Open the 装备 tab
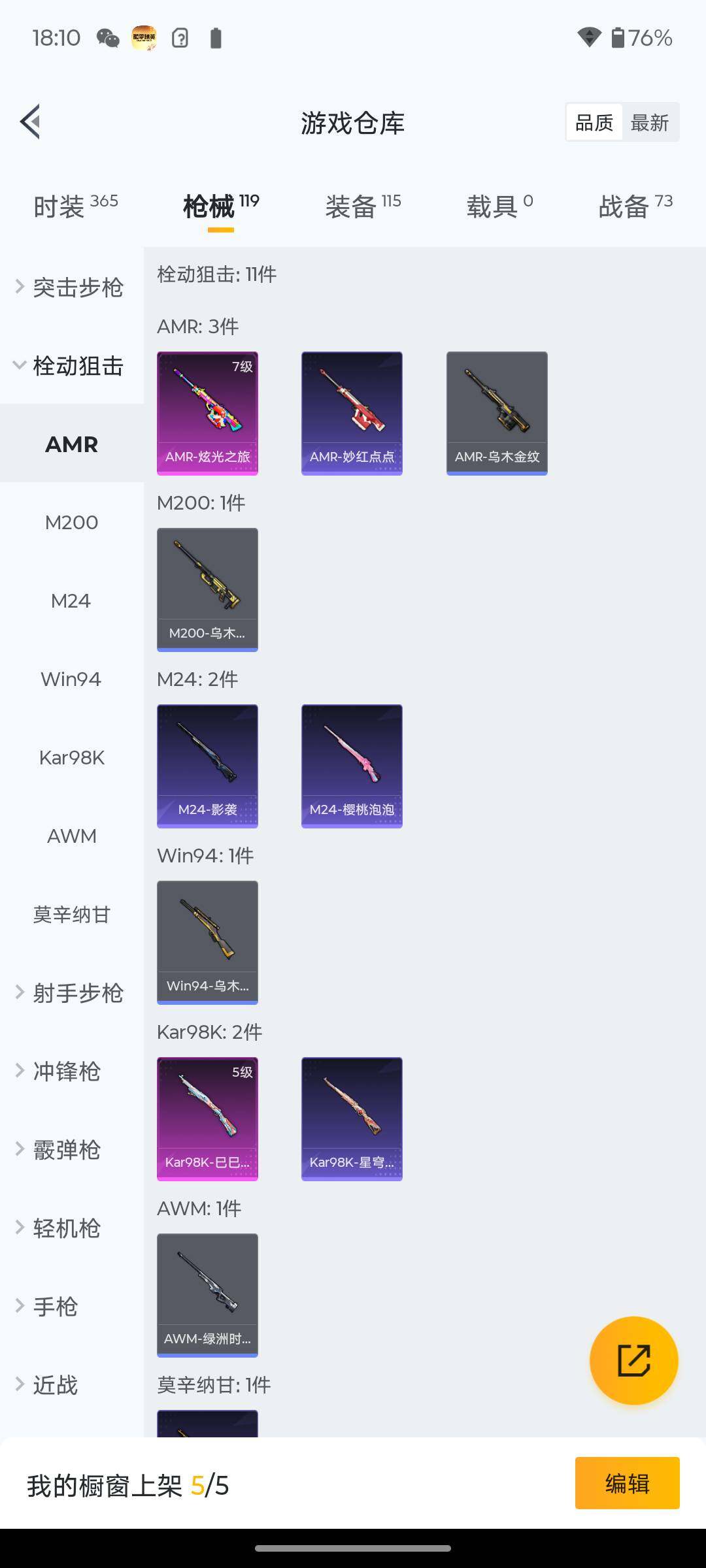The image size is (706, 1568). pos(363,206)
